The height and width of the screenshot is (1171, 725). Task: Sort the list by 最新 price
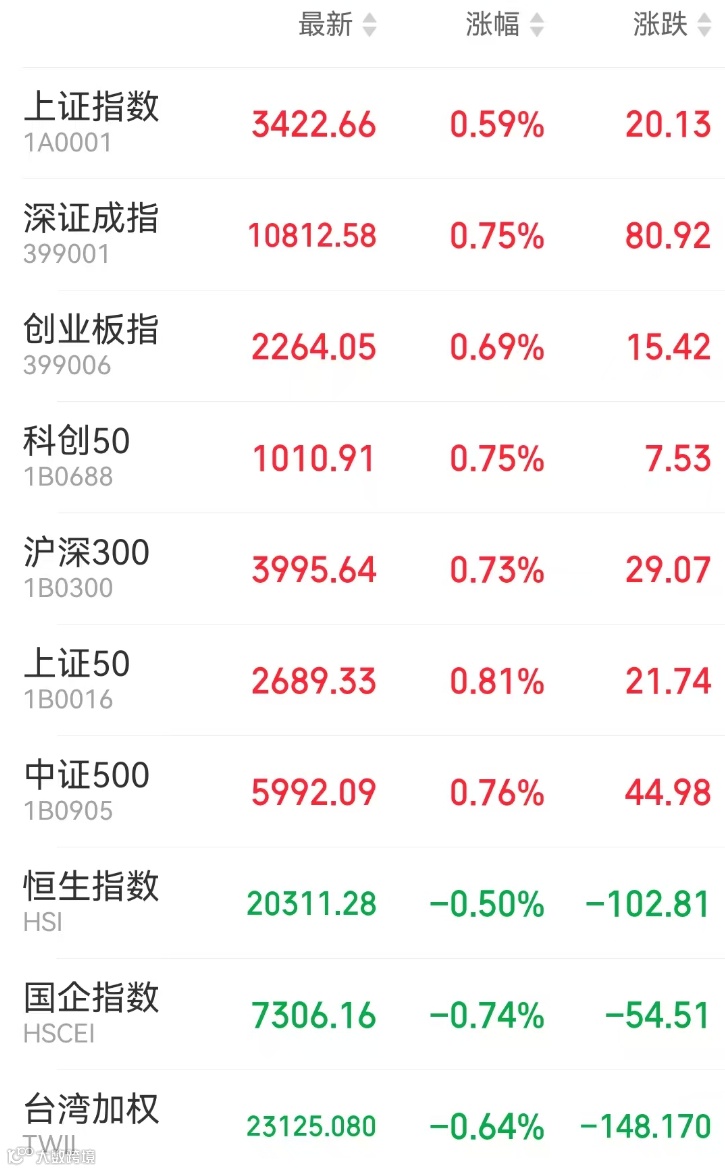click(337, 25)
